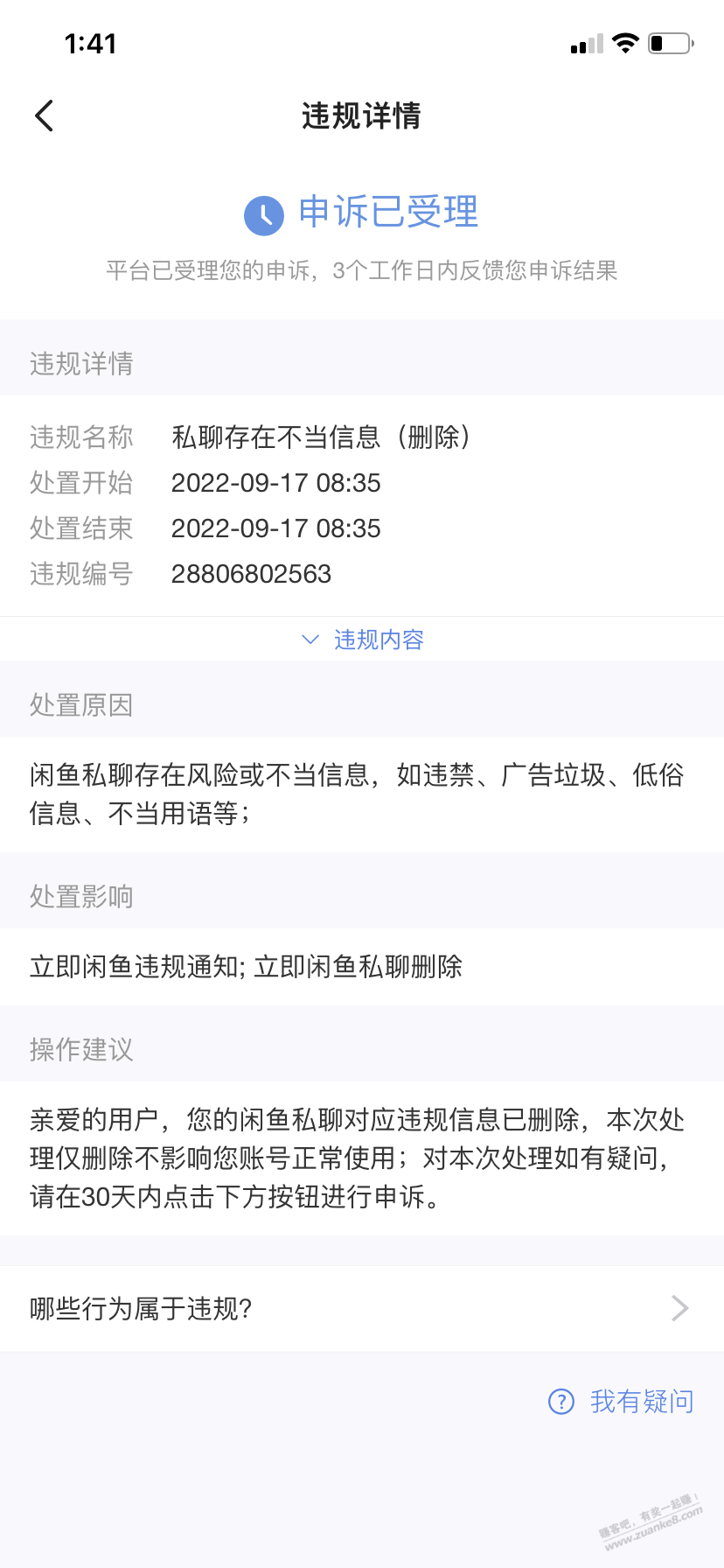
Task: Tap the time 1:41 in the status bar
Action: [90, 43]
